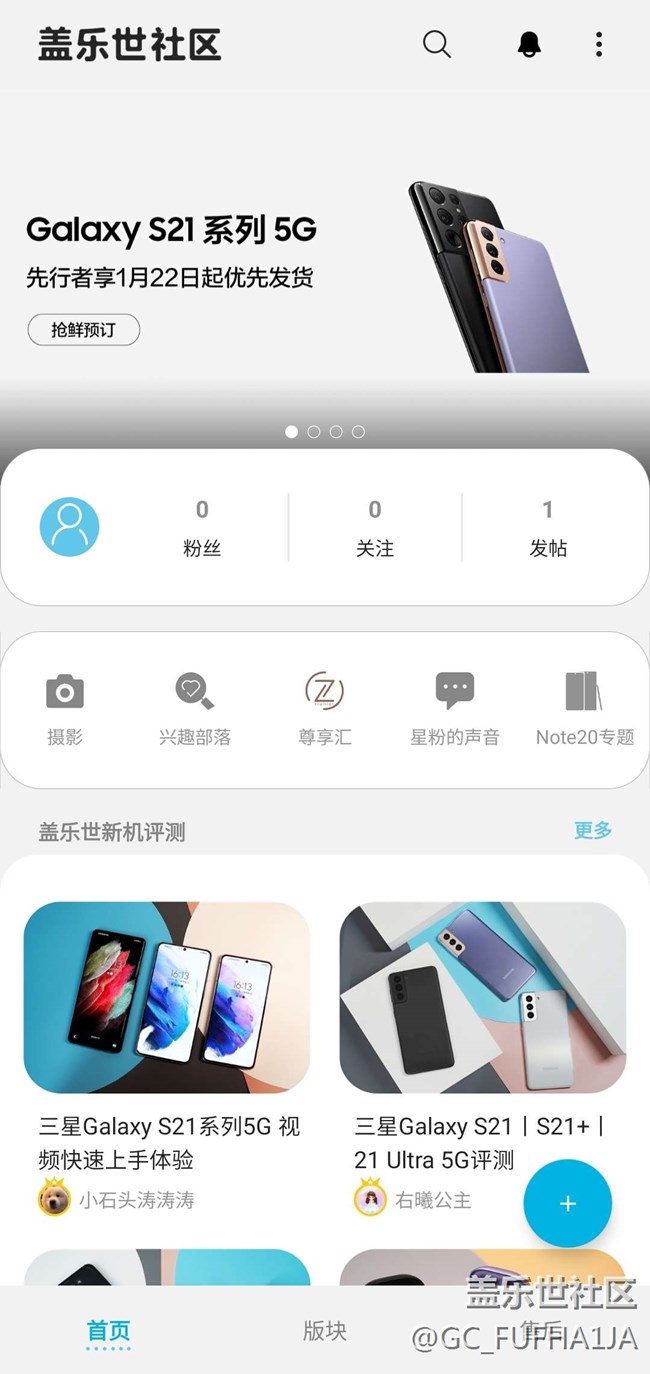
Task: Open 尊享汇 section
Action: click(324, 709)
